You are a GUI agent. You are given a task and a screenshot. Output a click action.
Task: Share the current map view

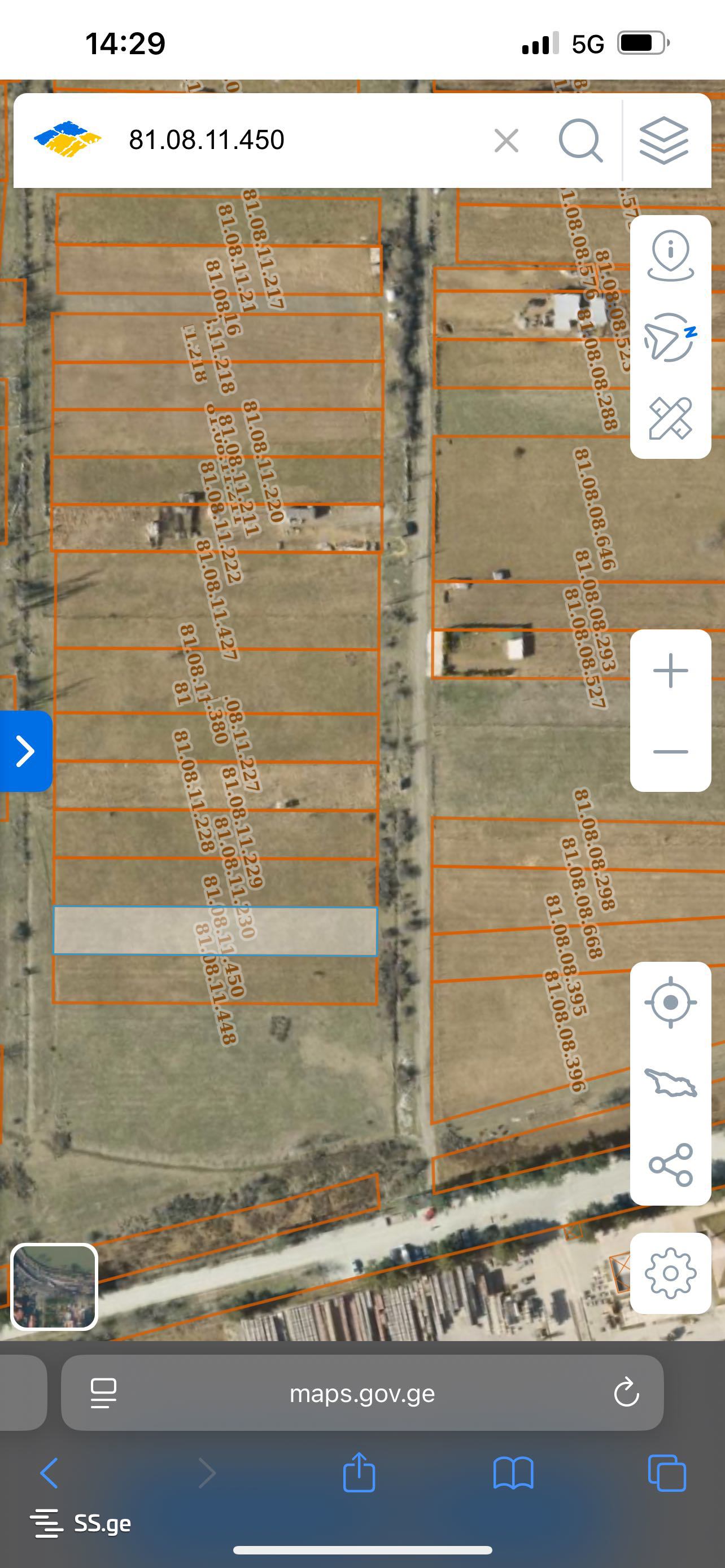[670, 1164]
